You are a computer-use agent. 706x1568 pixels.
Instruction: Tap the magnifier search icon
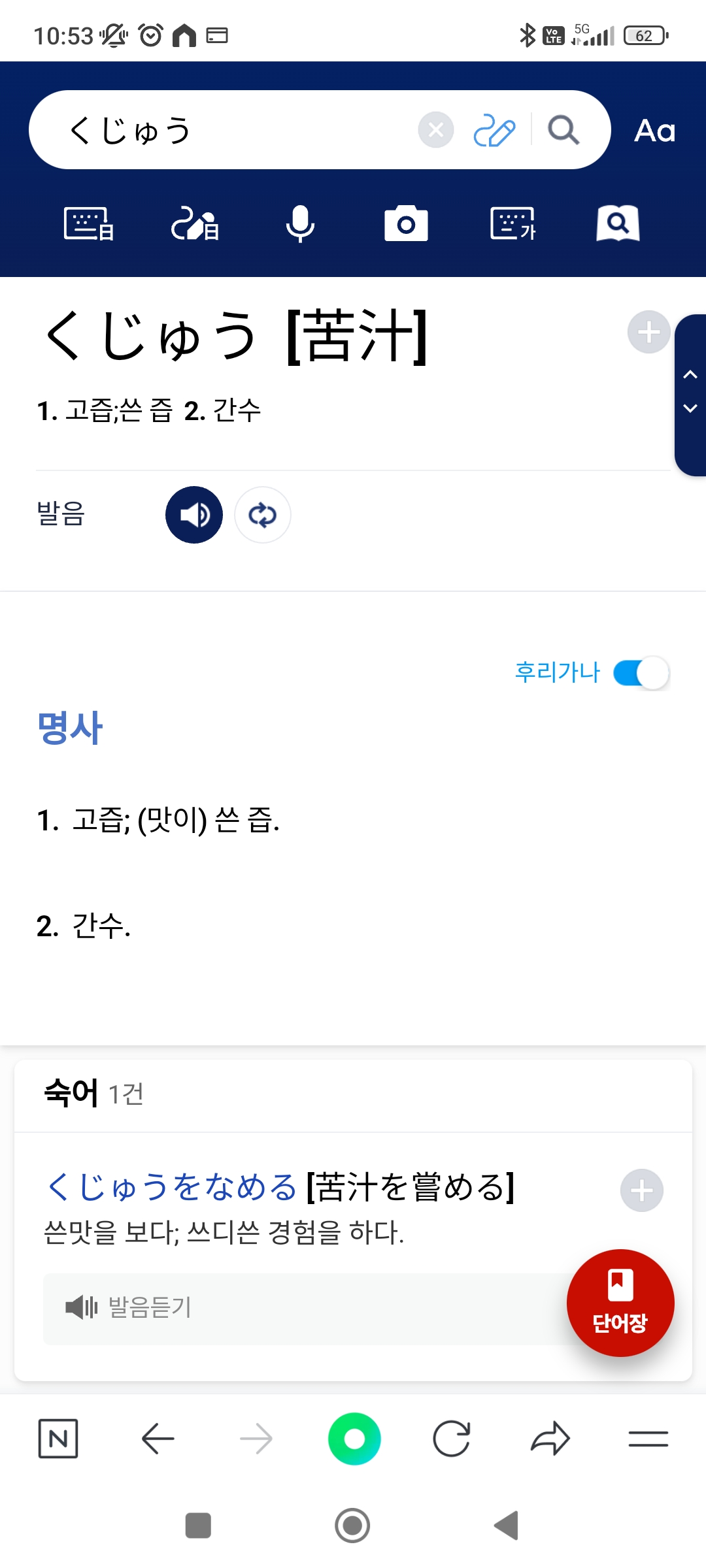tap(563, 130)
